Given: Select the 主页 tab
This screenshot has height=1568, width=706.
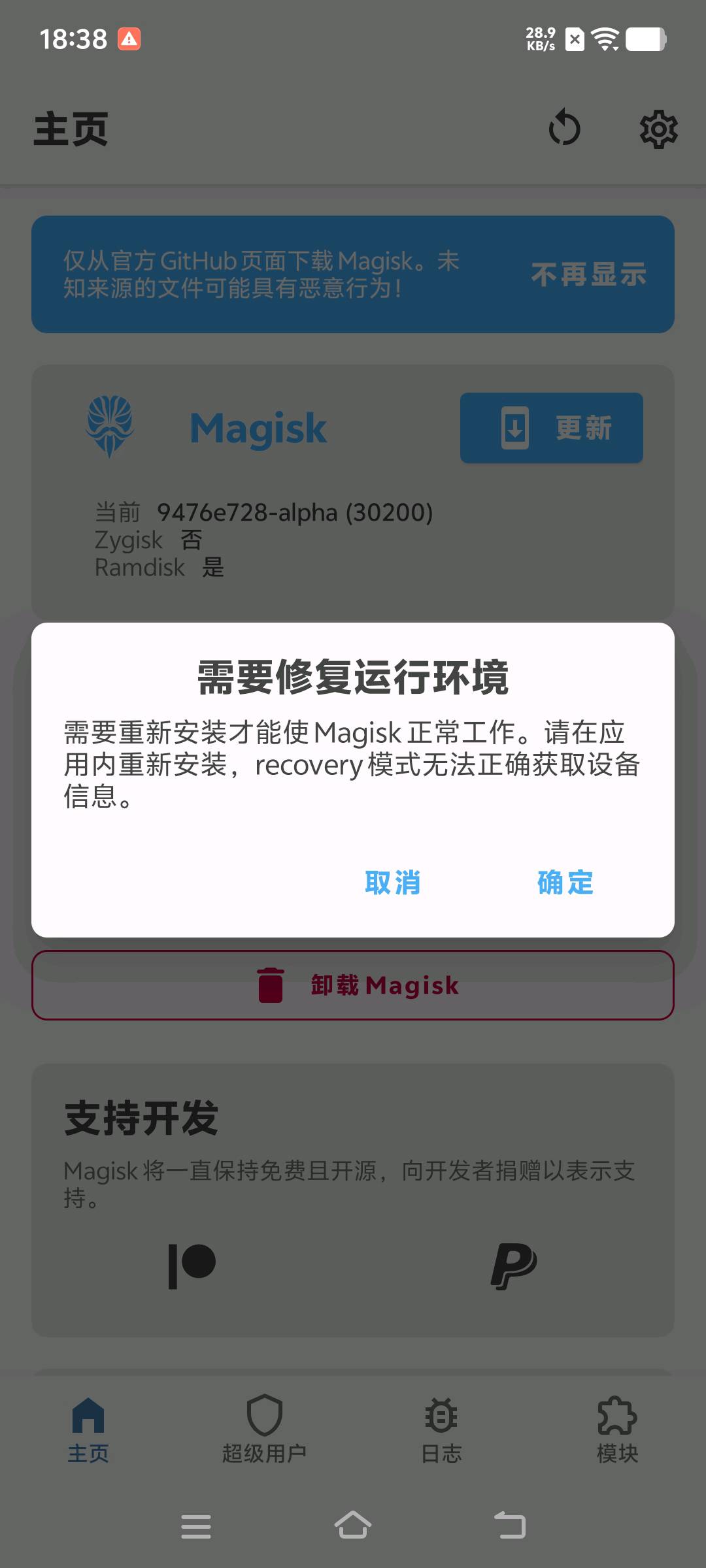Looking at the screenshot, I should [88, 1429].
